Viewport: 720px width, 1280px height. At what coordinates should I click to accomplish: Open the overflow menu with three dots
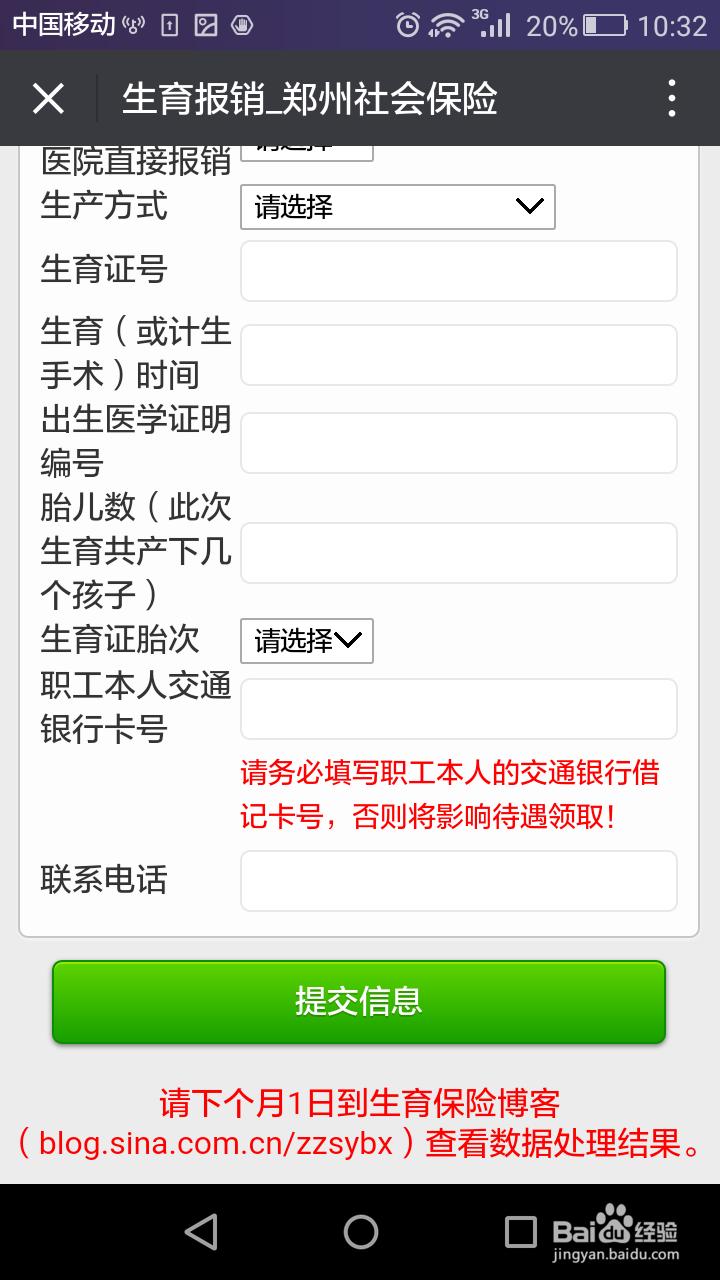pyautogui.click(x=674, y=98)
